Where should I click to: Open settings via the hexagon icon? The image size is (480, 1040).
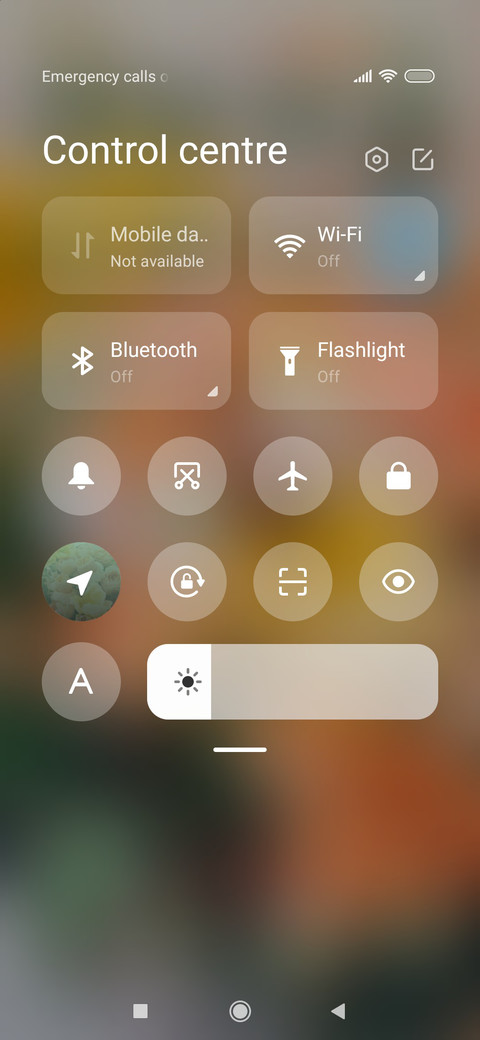377,160
